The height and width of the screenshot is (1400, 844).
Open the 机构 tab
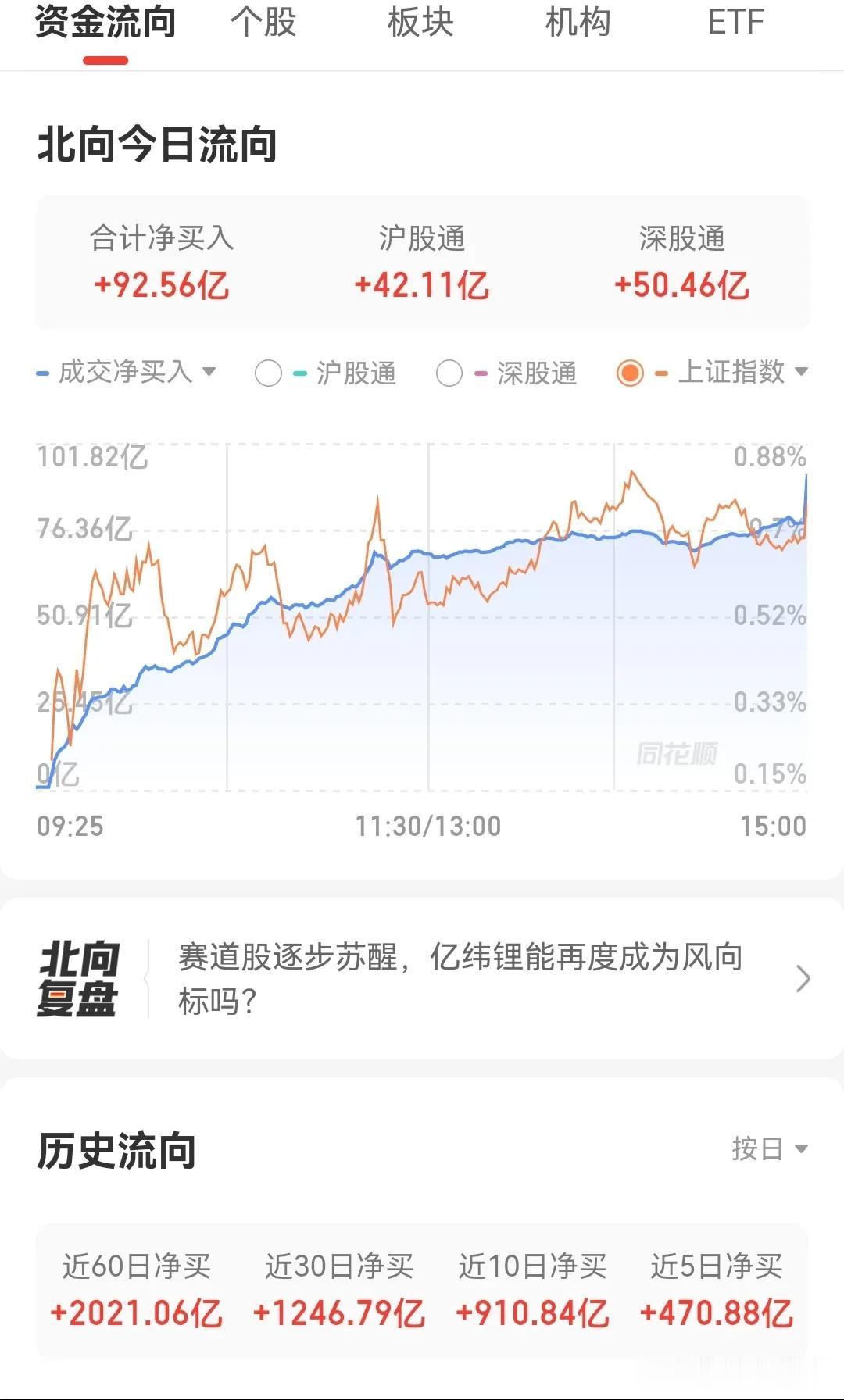[x=578, y=22]
